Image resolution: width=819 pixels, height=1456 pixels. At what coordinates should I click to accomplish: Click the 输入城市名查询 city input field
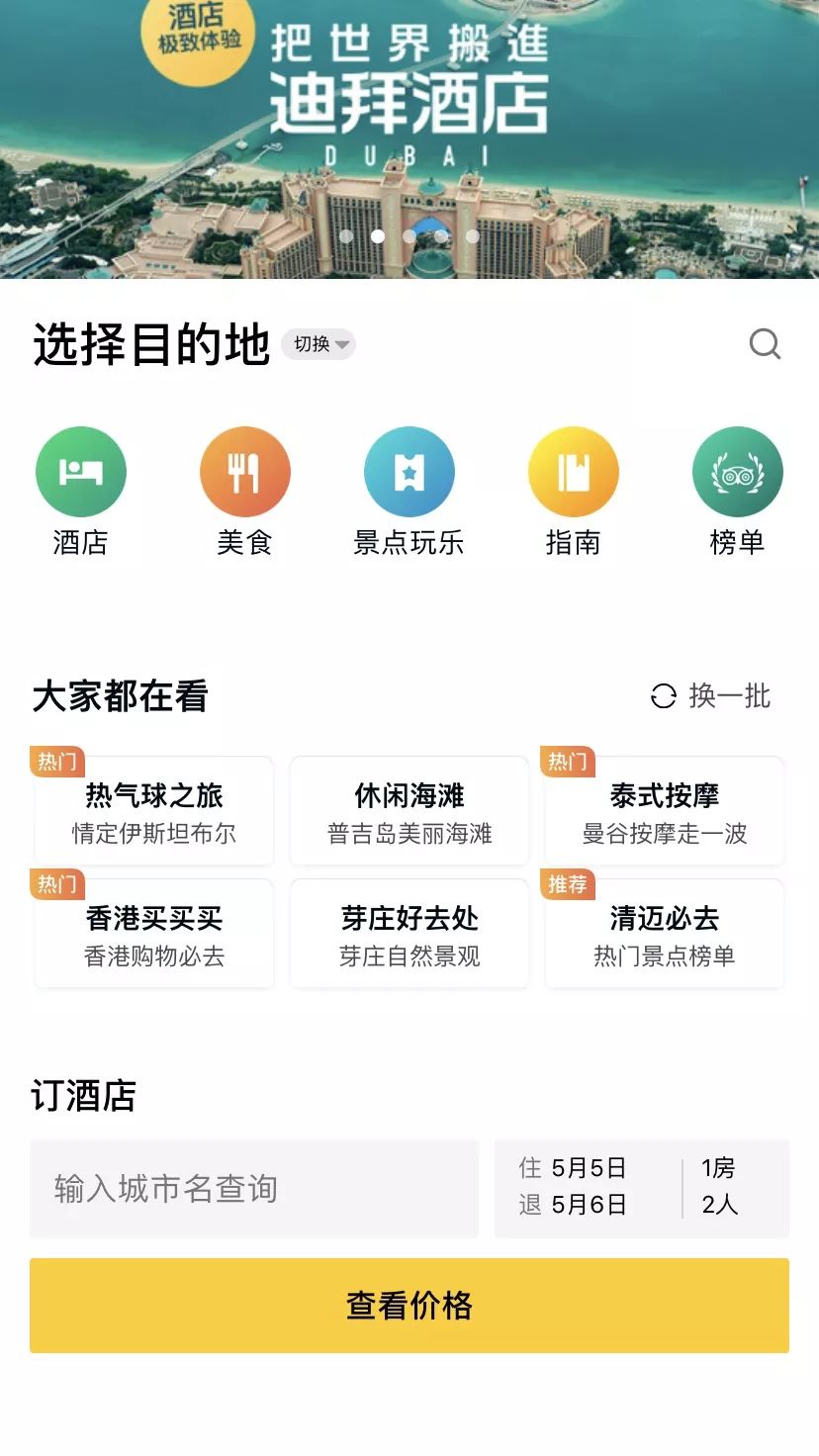coord(254,1188)
